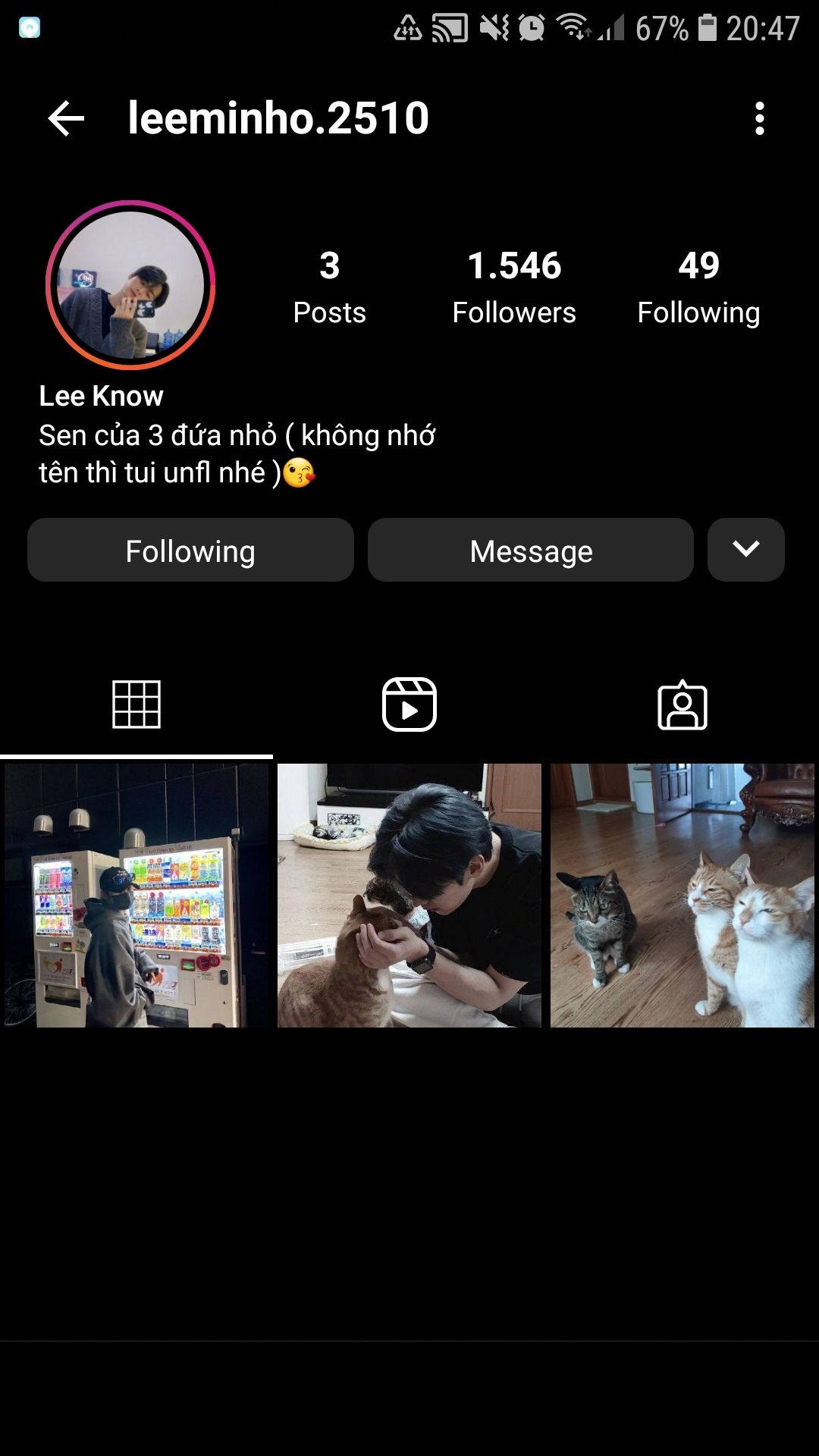Image resolution: width=819 pixels, height=1456 pixels.
Task: Switch to the posts grid tab
Action: (x=136, y=704)
